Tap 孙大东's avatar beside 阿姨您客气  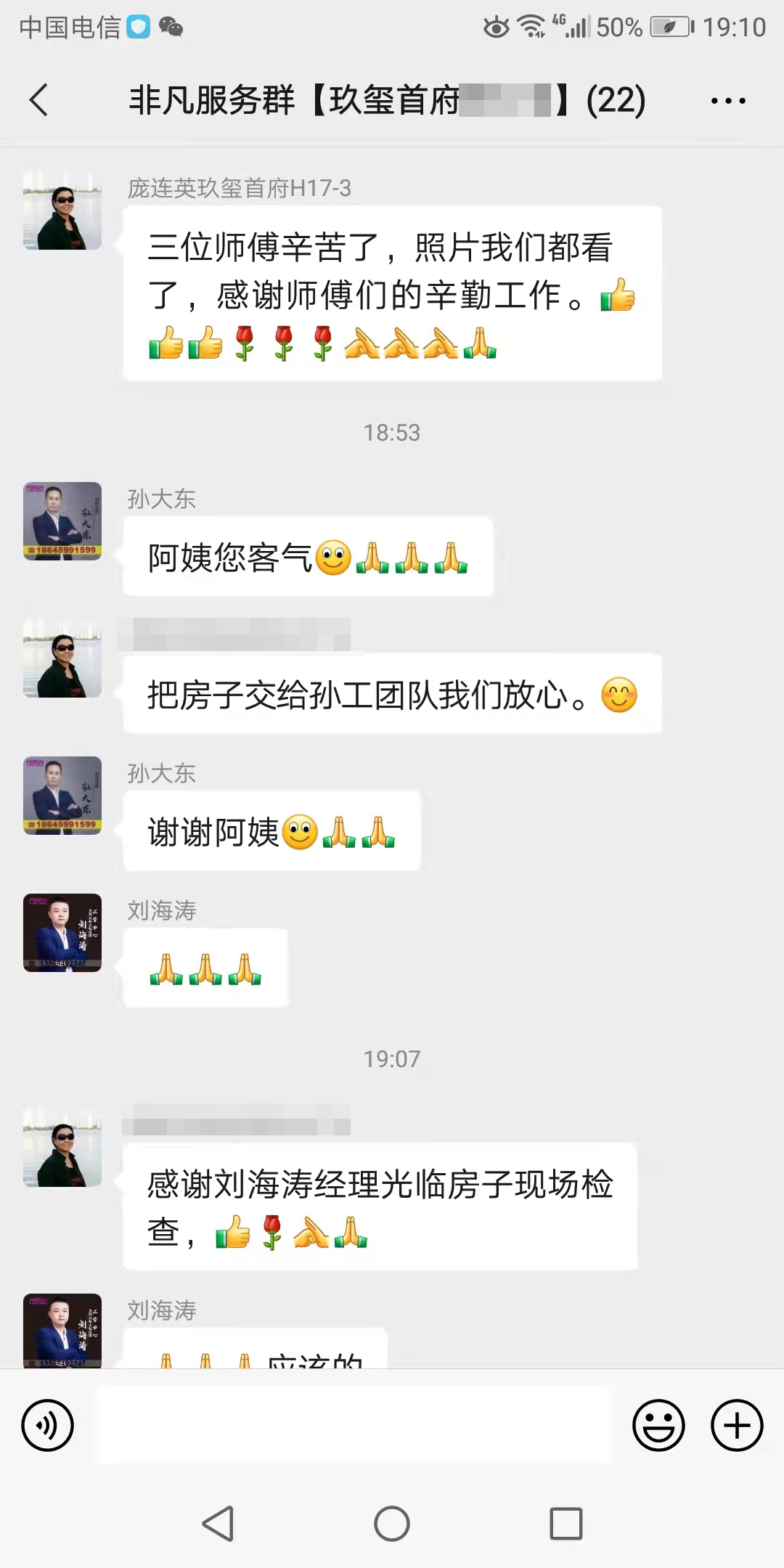(62, 521)
